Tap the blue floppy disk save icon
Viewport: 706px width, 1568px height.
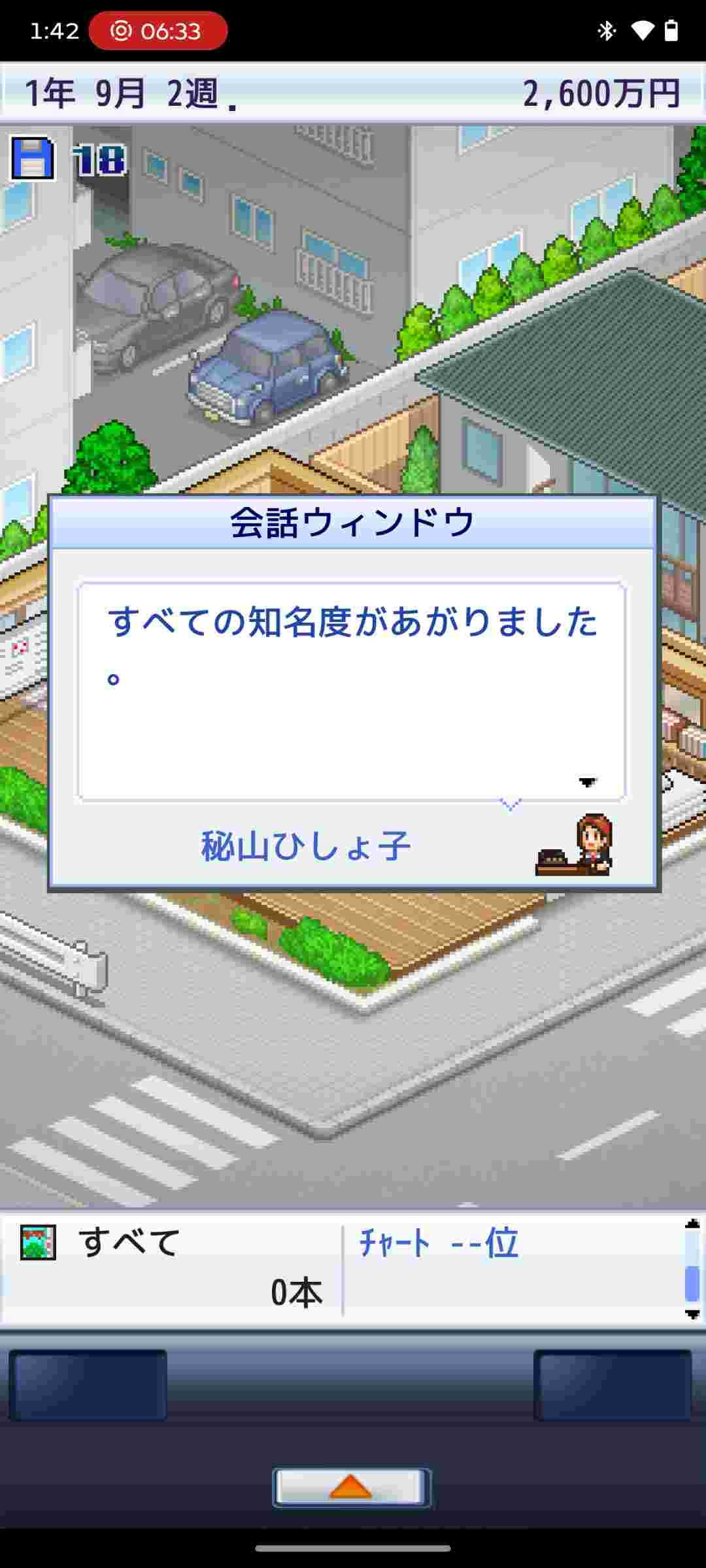point(32,158)
